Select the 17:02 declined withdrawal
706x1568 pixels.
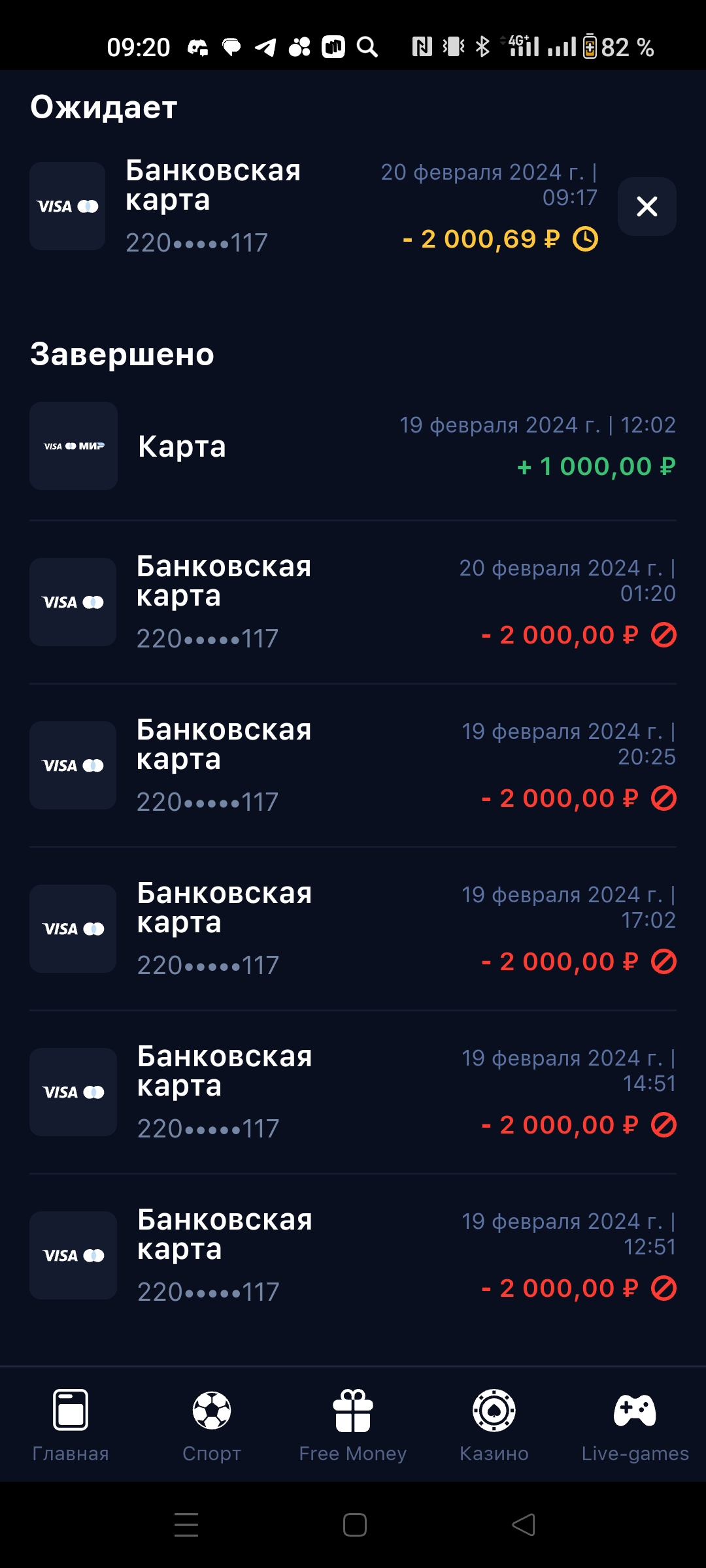[x=353, y=928]
